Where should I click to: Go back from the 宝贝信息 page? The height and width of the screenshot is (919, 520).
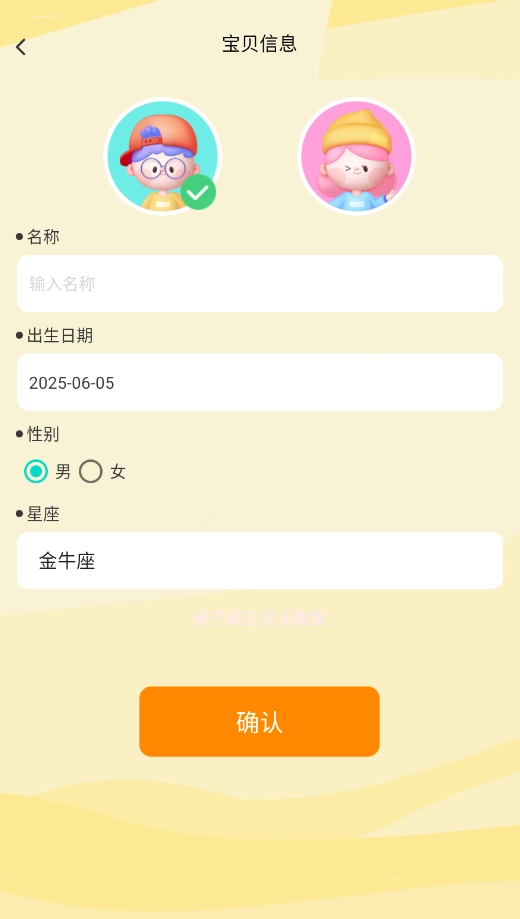pos(21,47)
